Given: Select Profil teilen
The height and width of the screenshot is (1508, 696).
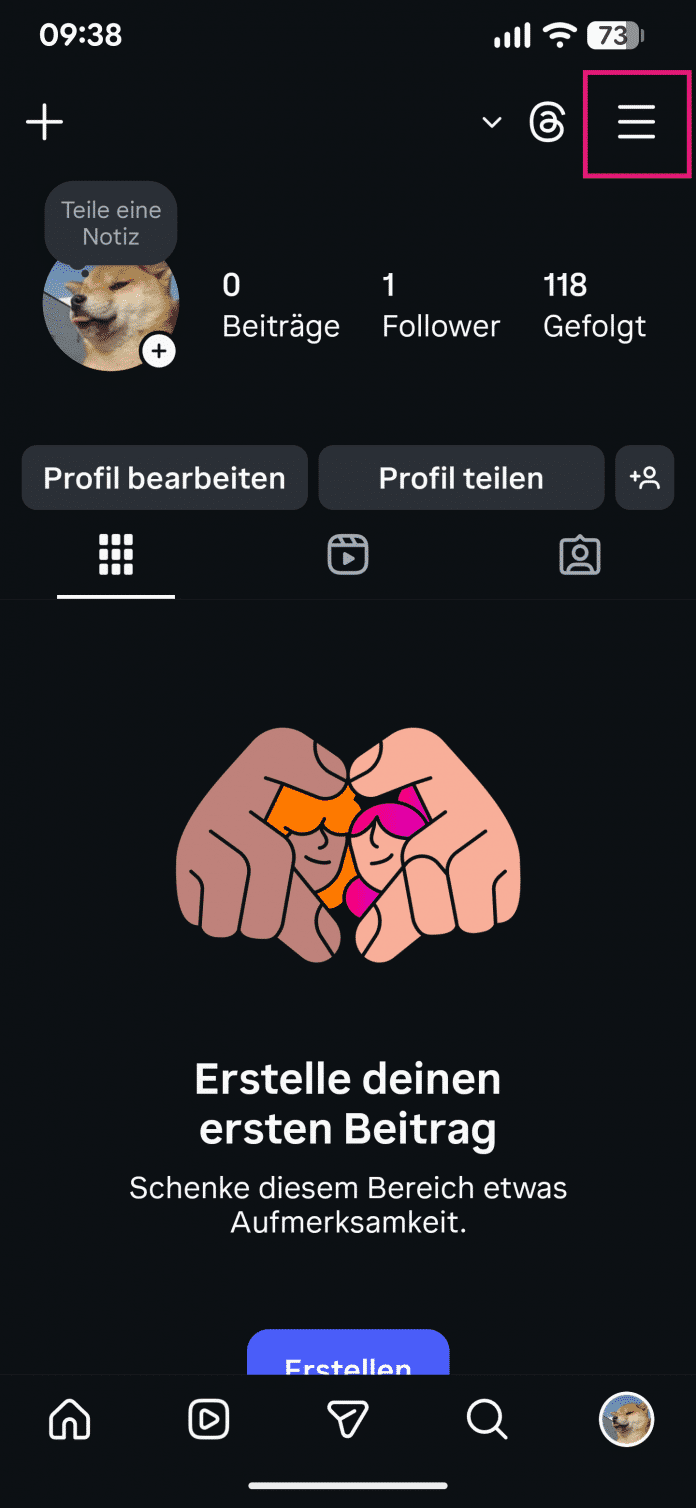Looking at the screenshot, I should pyautogui.click(x=461, y=478).
